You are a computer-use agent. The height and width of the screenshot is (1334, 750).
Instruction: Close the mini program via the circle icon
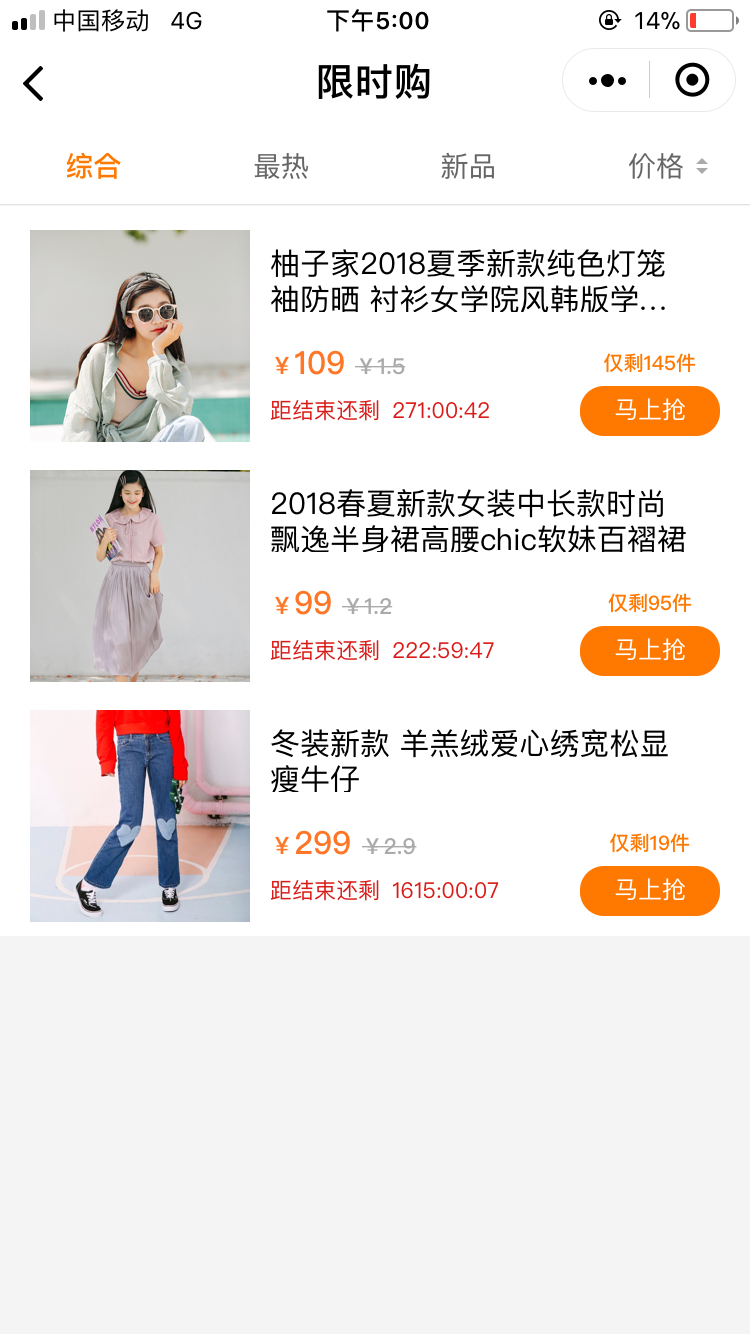point(692,80)
